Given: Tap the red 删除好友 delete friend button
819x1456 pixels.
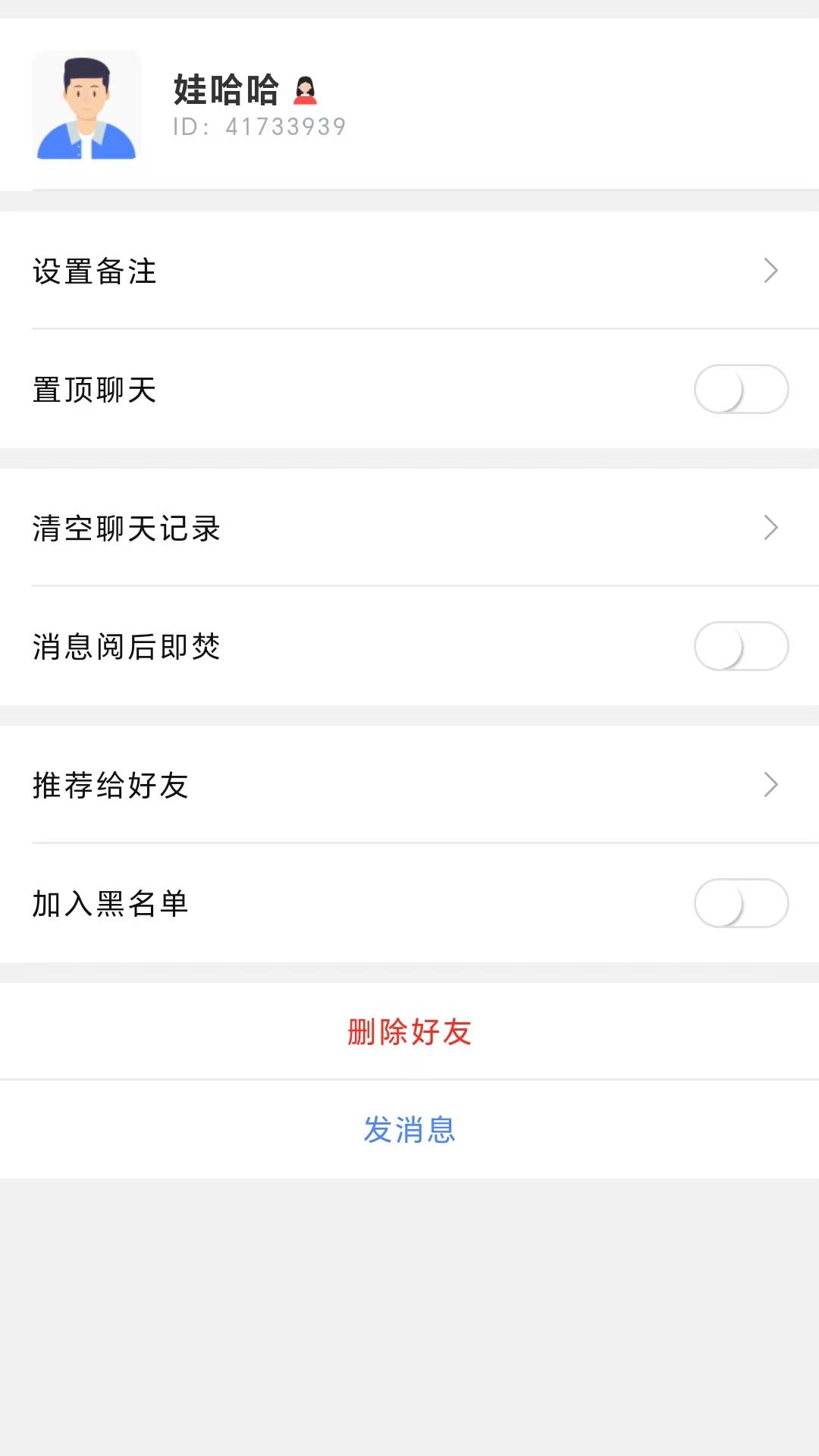Looking at the screenshot, I should pyautogui.click(x=409, y=1032).
